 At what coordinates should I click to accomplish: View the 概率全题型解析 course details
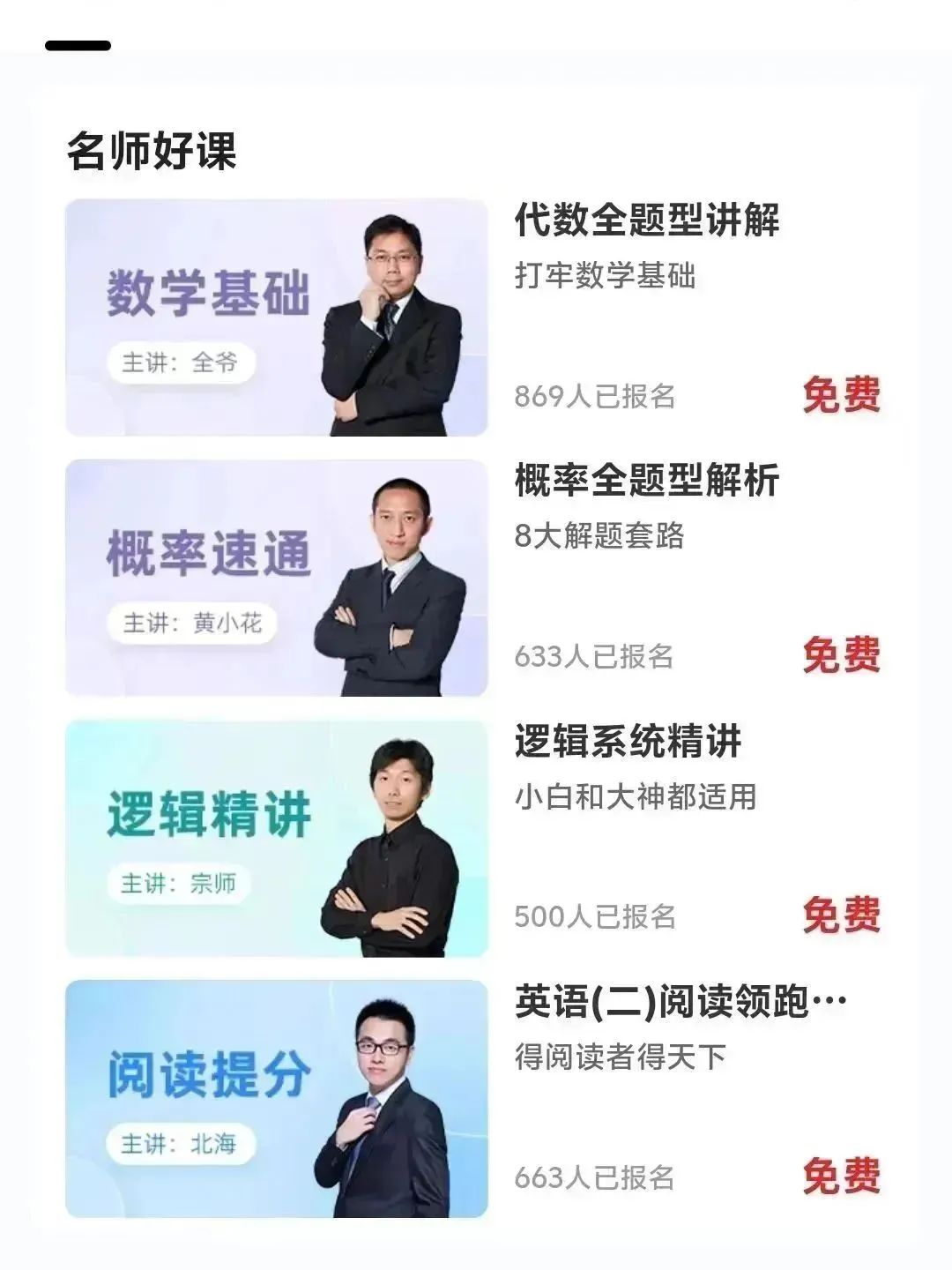coord(647,481)
